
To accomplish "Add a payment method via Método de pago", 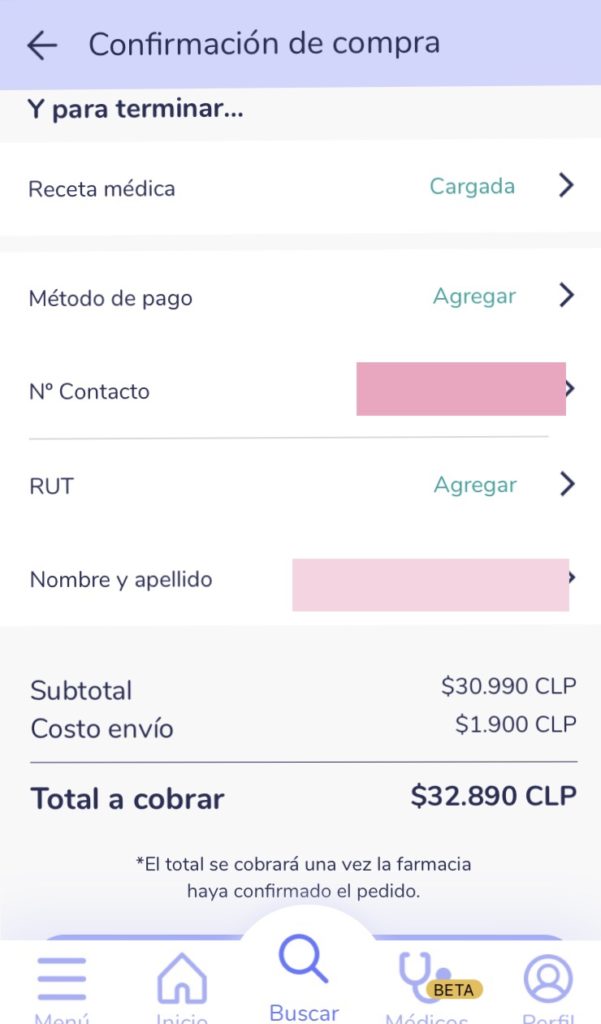I will (x=300, y=297).
